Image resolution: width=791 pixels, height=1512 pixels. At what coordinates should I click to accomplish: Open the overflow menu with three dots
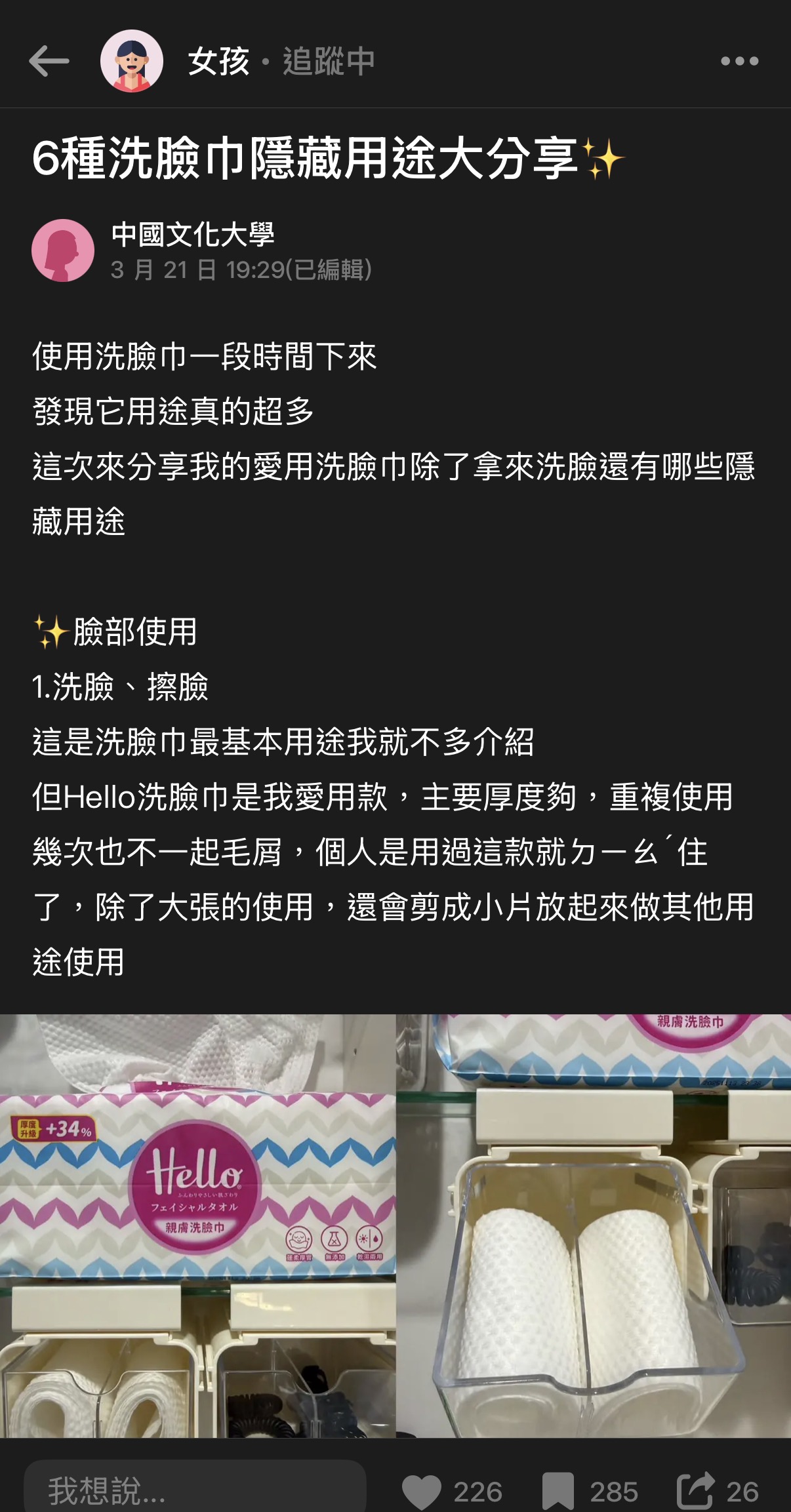tap(739, 61)
